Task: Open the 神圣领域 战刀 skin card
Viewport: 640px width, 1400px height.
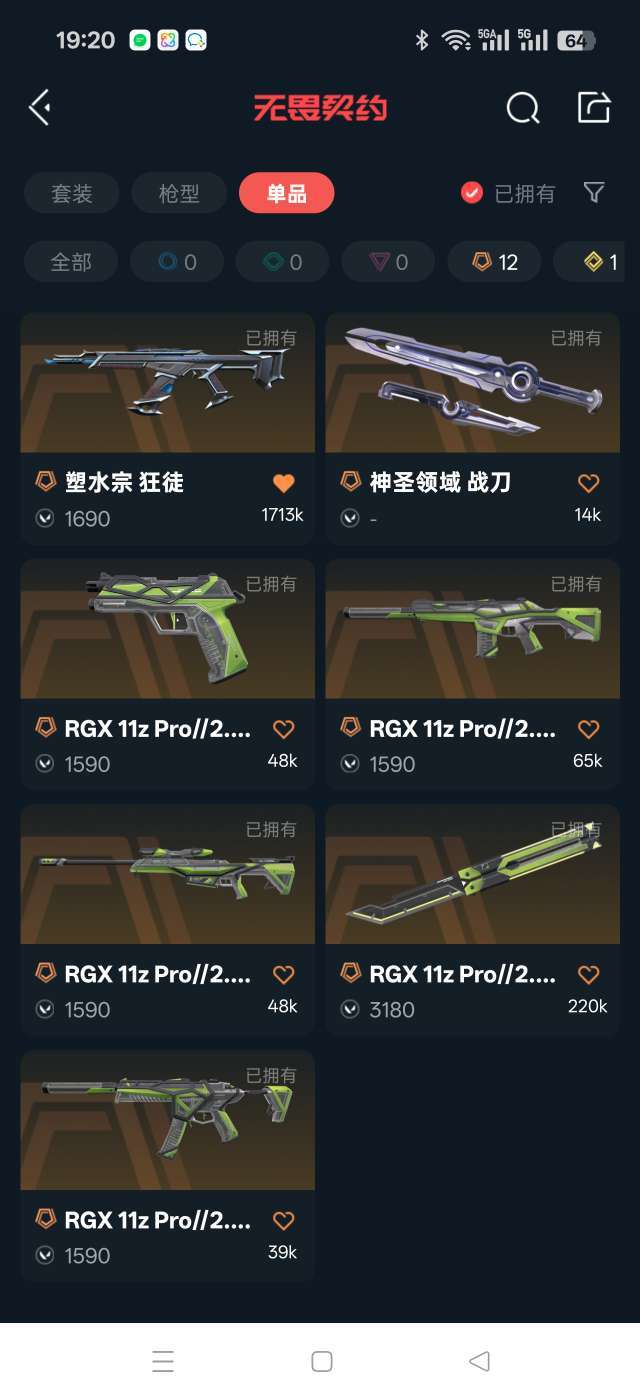Action: click(x=472, y=429)
